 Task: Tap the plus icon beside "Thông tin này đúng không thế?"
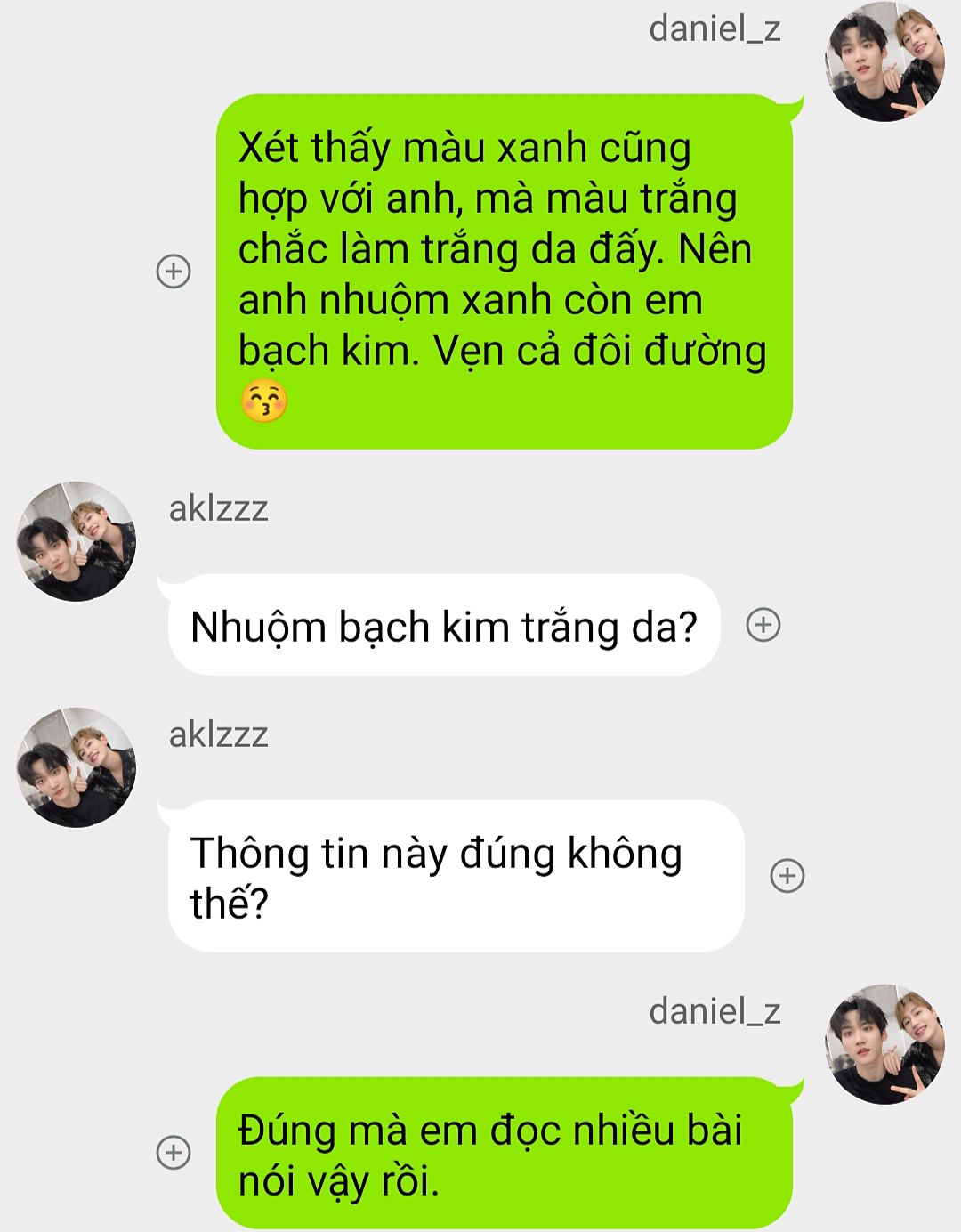pyautogui.click(x=787, y=876)
